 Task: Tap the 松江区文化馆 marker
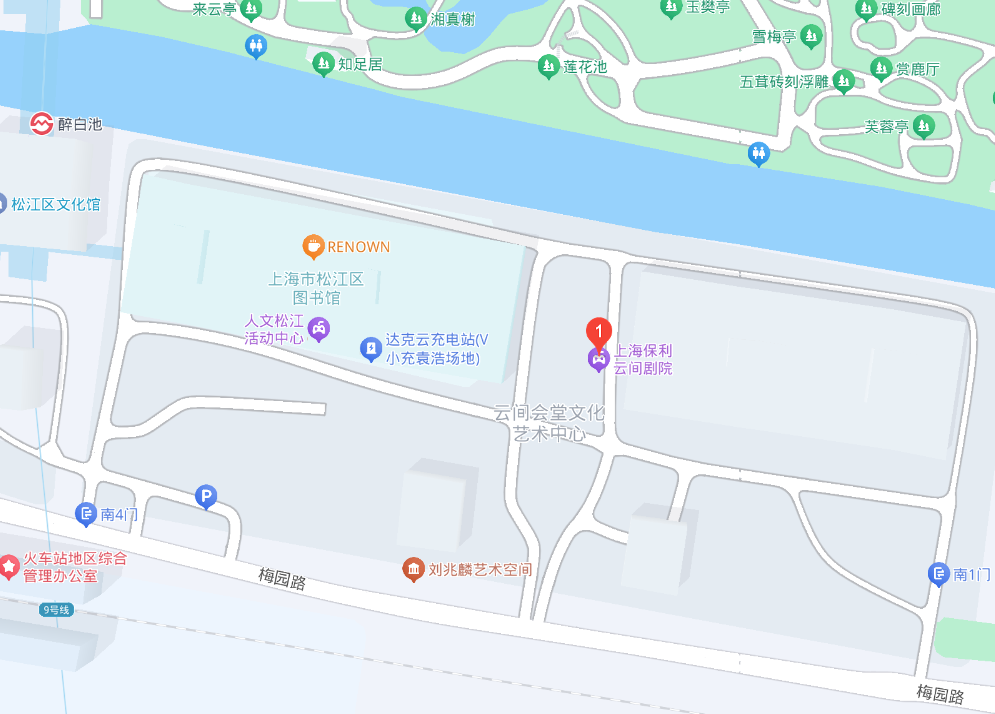coord(2,204)
